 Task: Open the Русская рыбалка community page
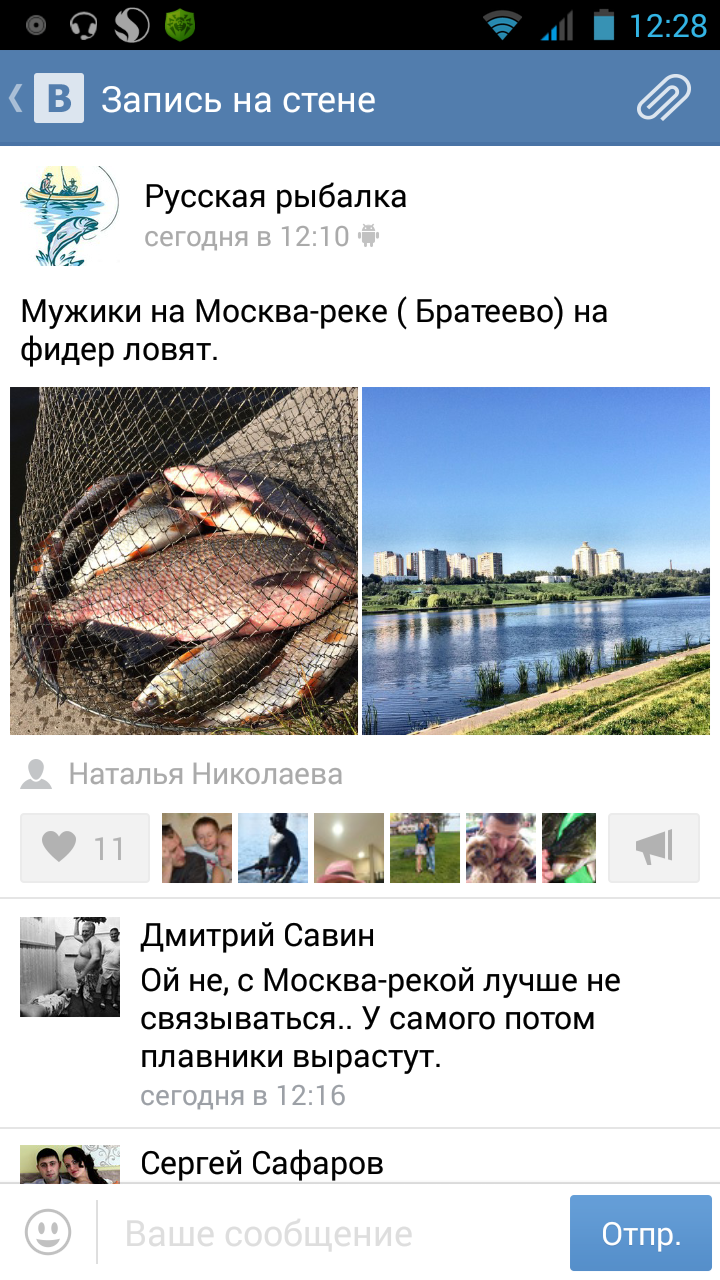(x=275, y=197)
